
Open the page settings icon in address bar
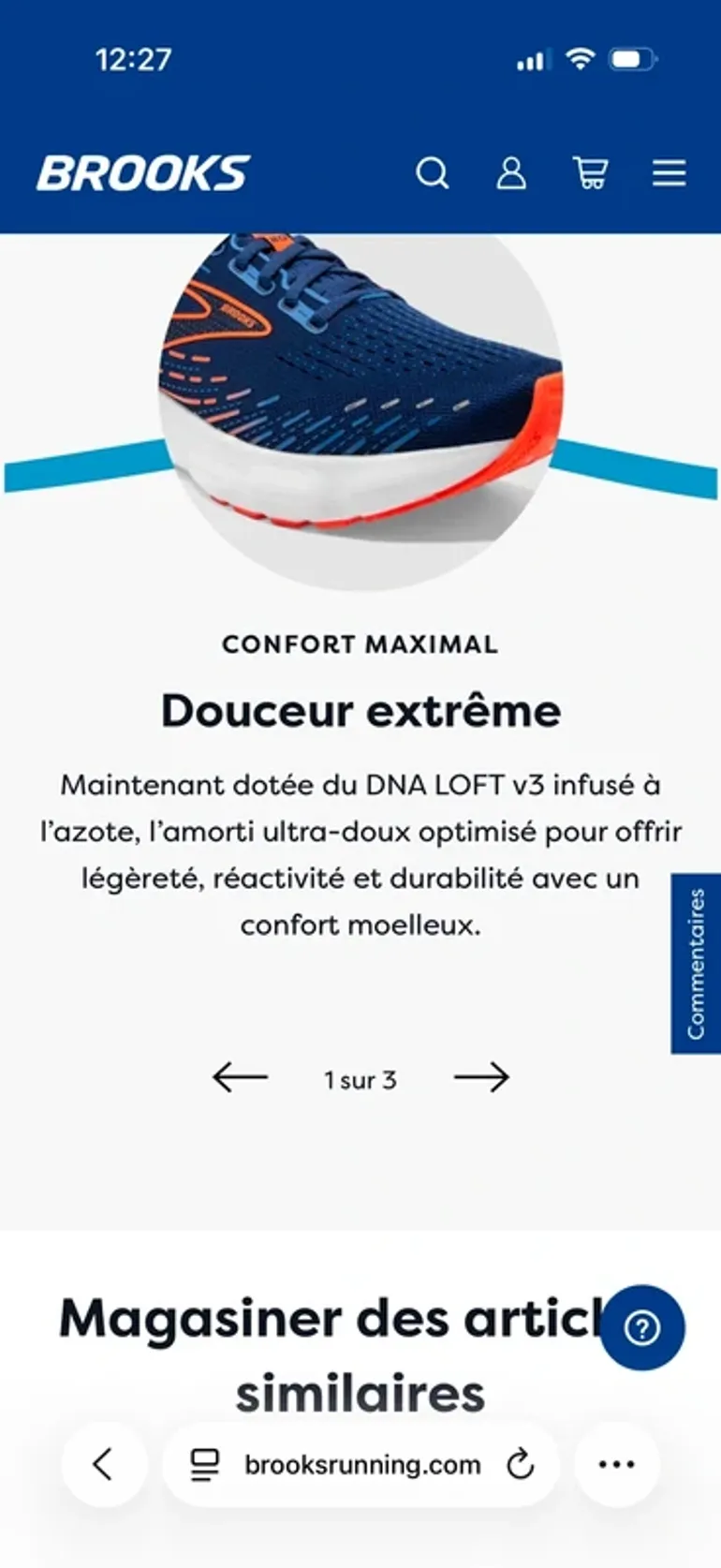[204, 1464]
